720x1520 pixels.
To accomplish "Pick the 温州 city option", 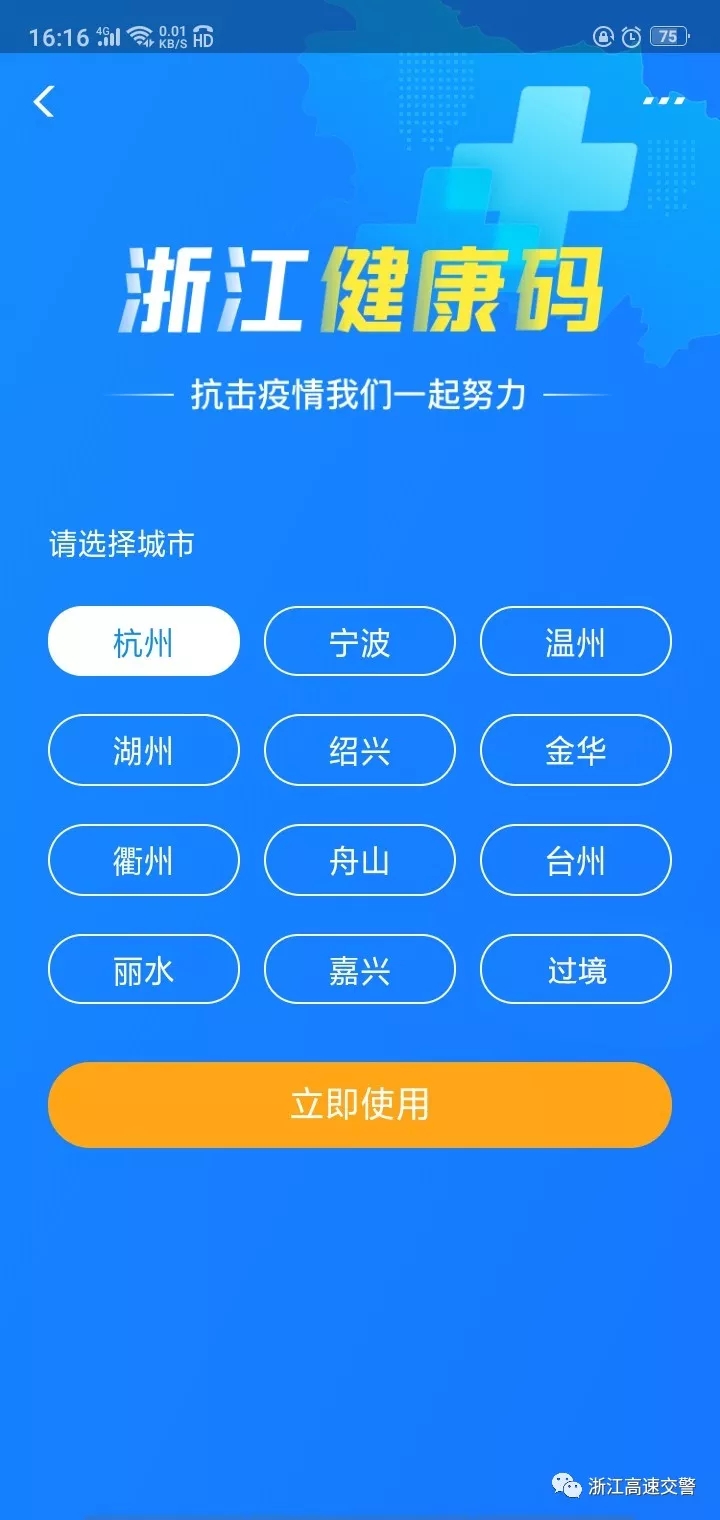I will (x=576, y=642).
